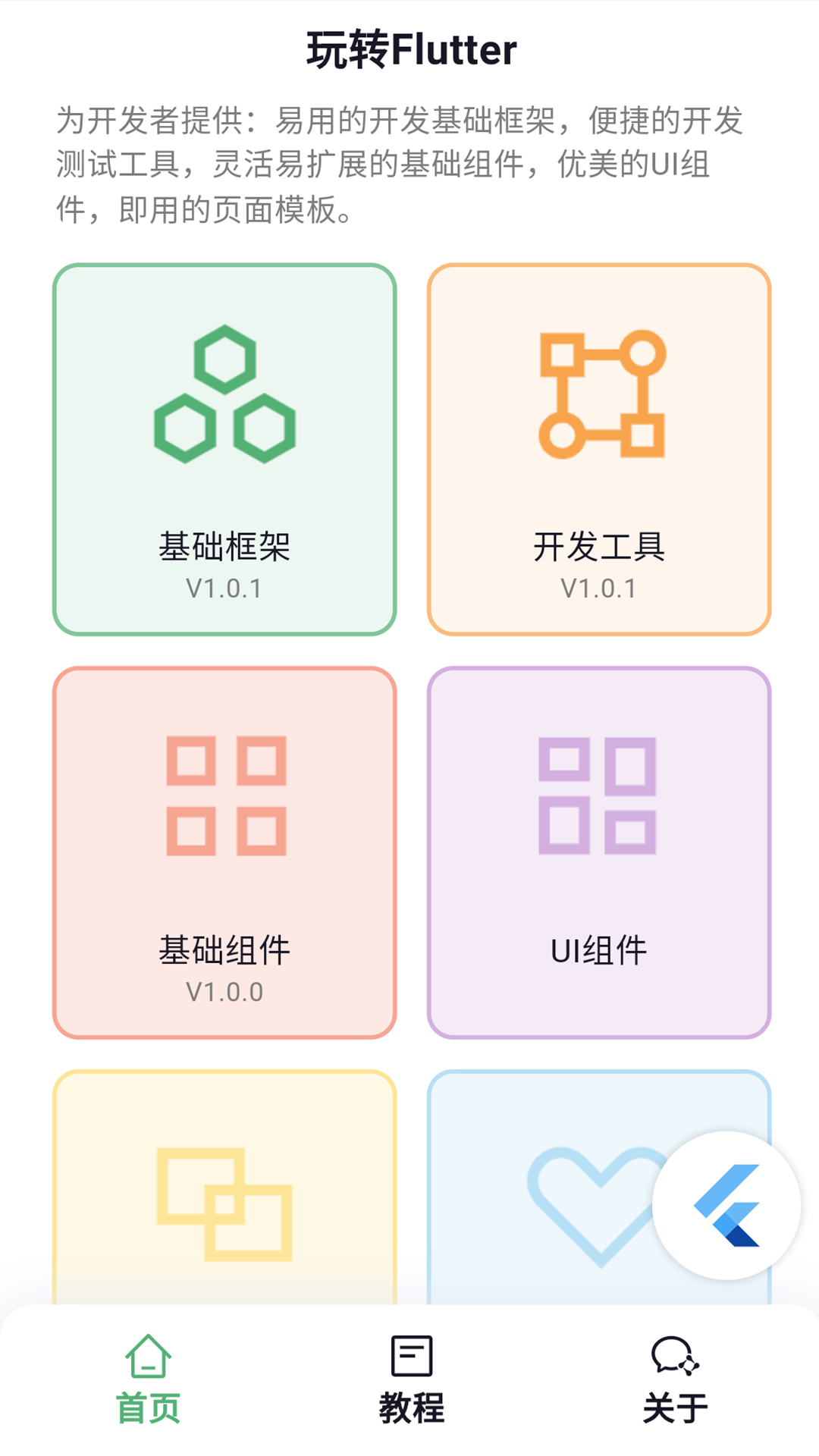Click the V1.0.1 label under 开发工具
Screen dimensions: 819x1456
(599, 588)
